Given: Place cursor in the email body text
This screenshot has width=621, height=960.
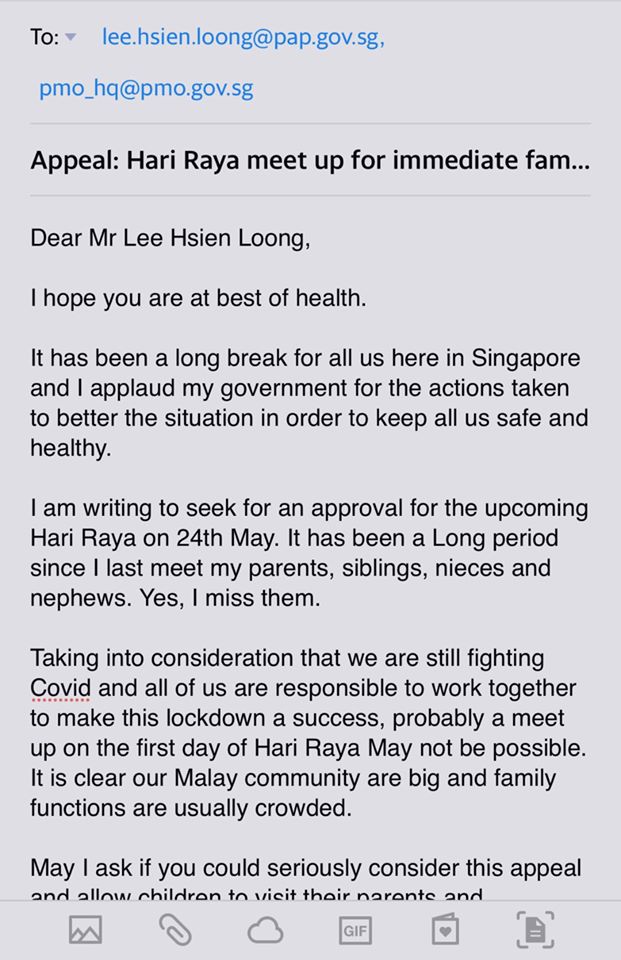Looking at the screenshot, I should point(310,550).
